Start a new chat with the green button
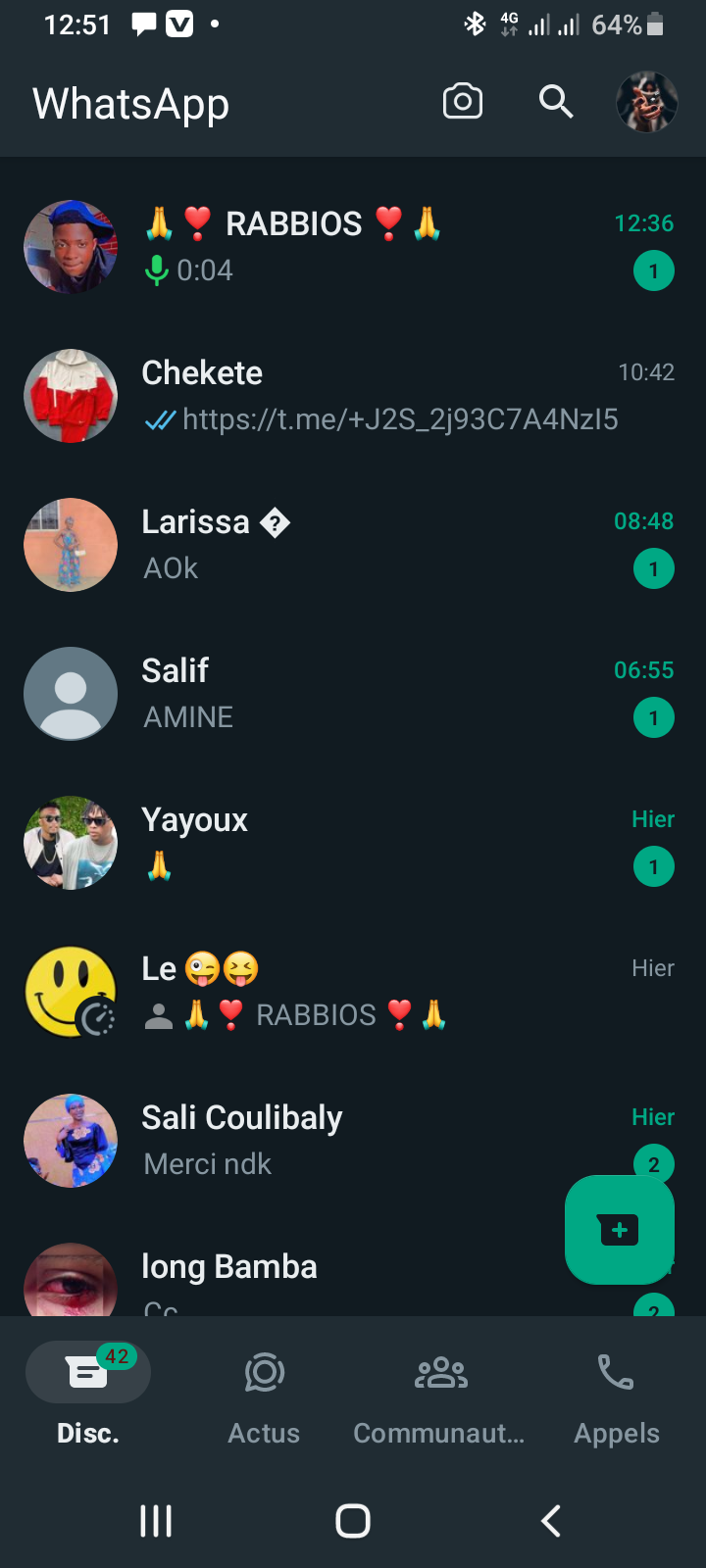This screenshot has width=706, height=1568. click(620, 1230)
